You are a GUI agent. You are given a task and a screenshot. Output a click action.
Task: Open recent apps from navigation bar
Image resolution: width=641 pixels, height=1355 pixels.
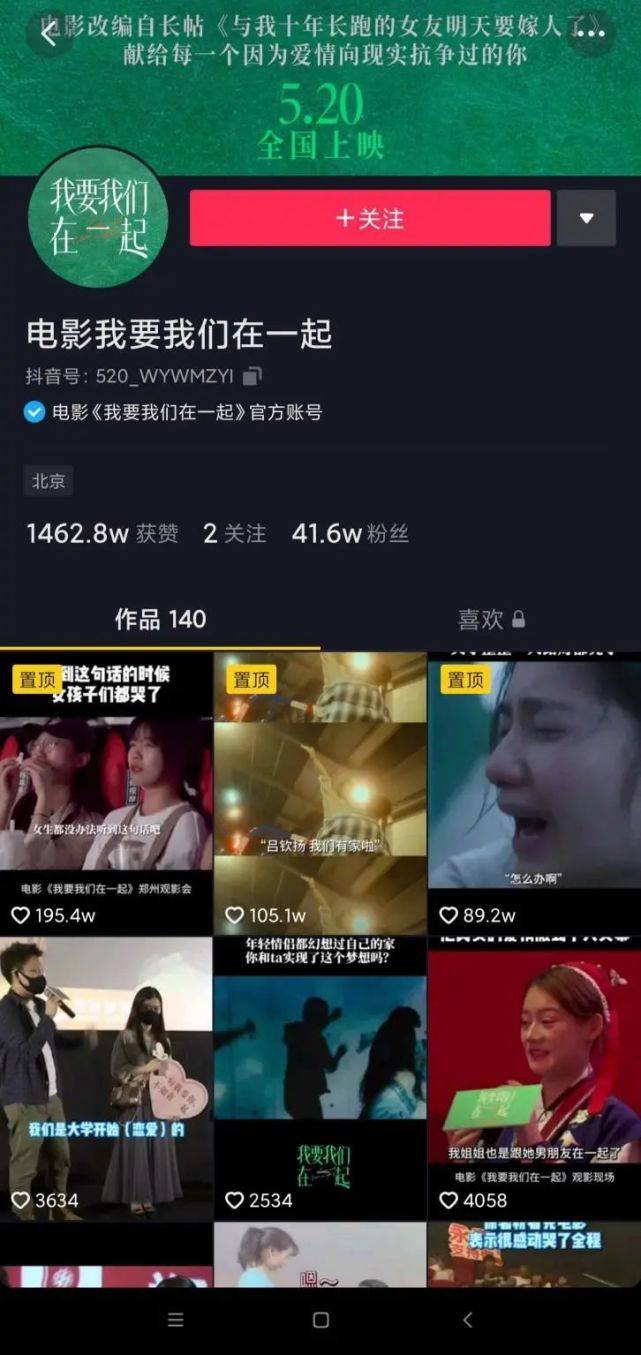click(175, 1320)
